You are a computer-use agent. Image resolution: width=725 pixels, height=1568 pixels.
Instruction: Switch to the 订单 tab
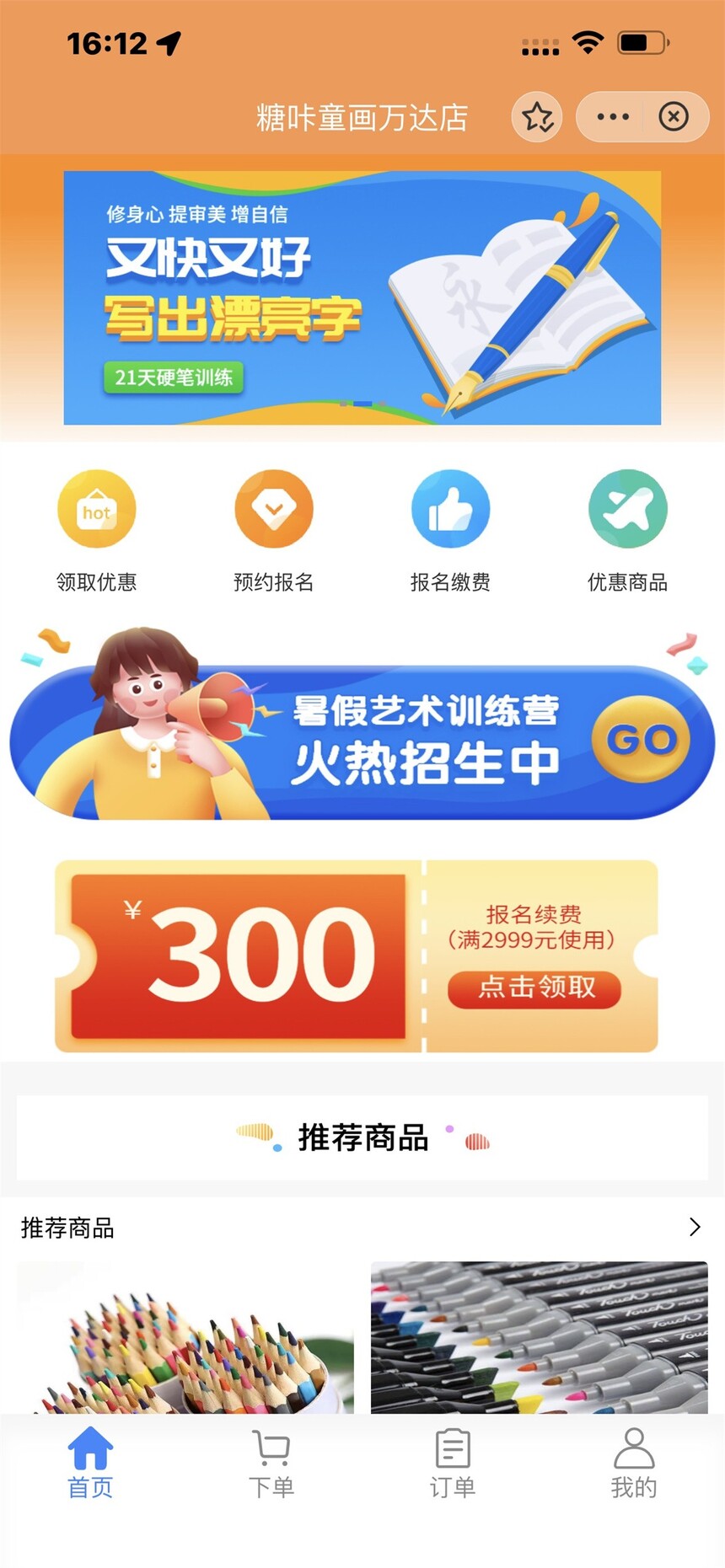(453, 1463)
